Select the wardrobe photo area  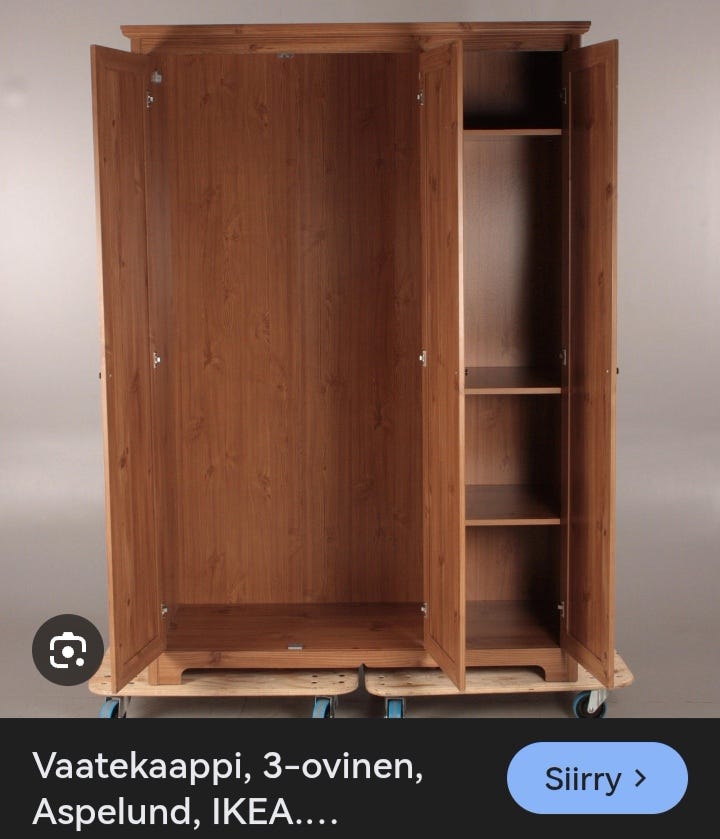click(360, 350)
